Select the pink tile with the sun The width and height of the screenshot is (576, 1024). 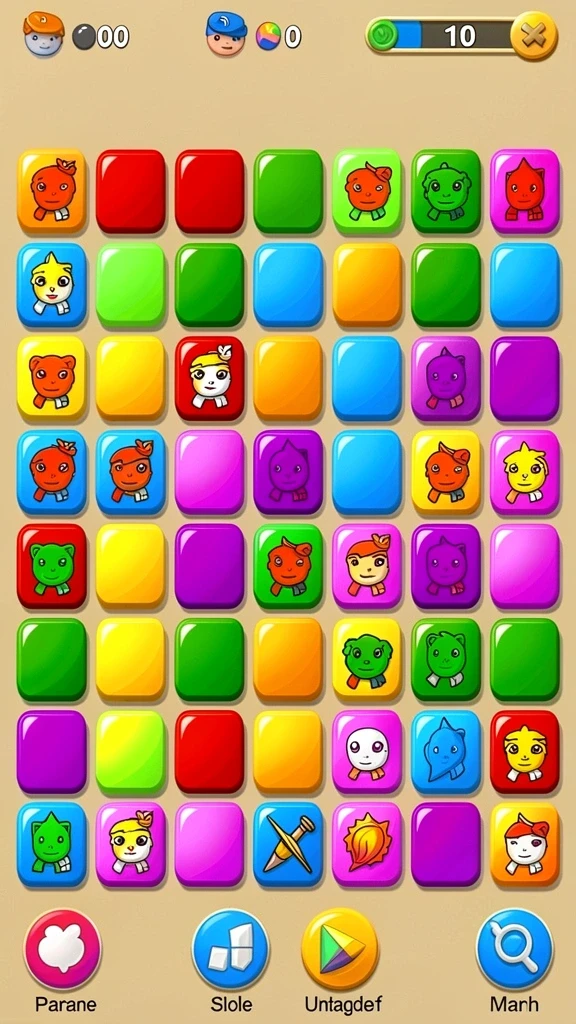point(367,844)
